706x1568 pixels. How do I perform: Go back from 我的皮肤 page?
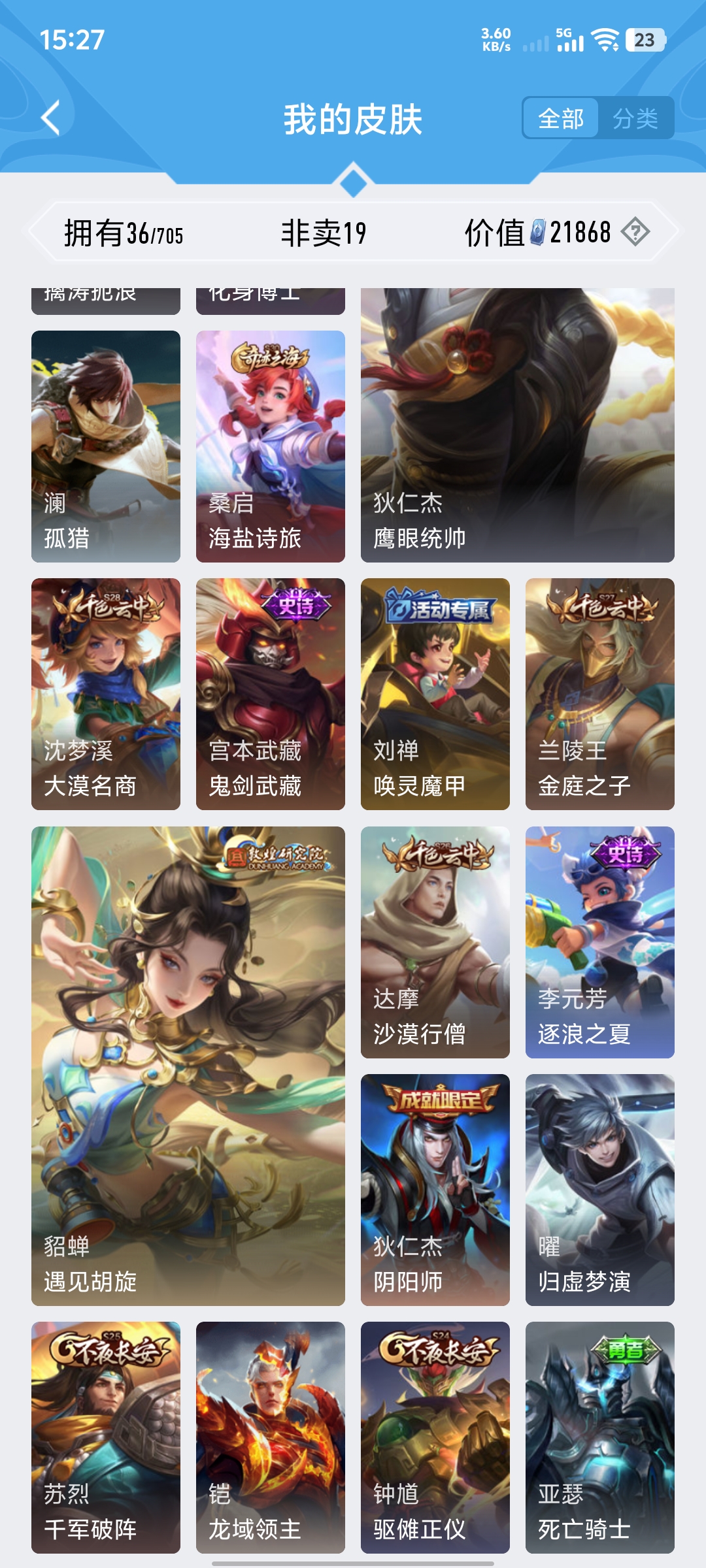coord(51,118)
